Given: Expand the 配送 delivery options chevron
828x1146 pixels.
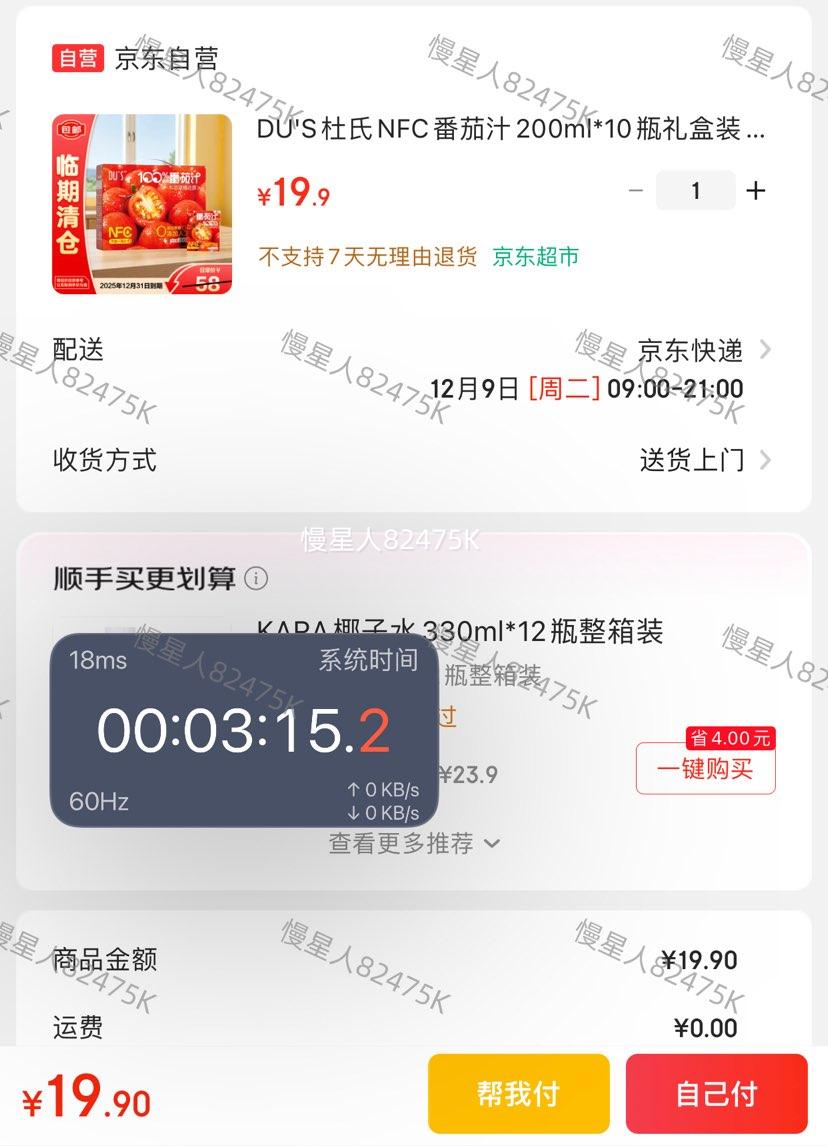Looking at the screenshot, I should [x=764, y=350].
